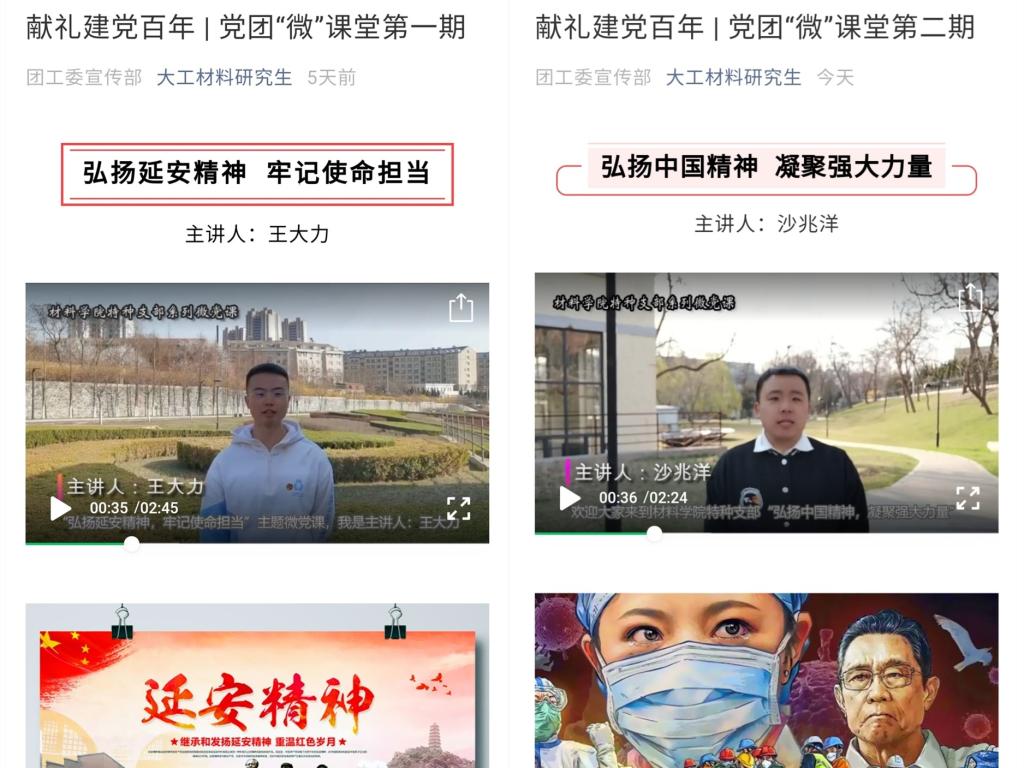Open the 大工材料研究生 account link in the 第二期 article
The height and width of the screenshot is (768, 1024).
tap(733, 78)
